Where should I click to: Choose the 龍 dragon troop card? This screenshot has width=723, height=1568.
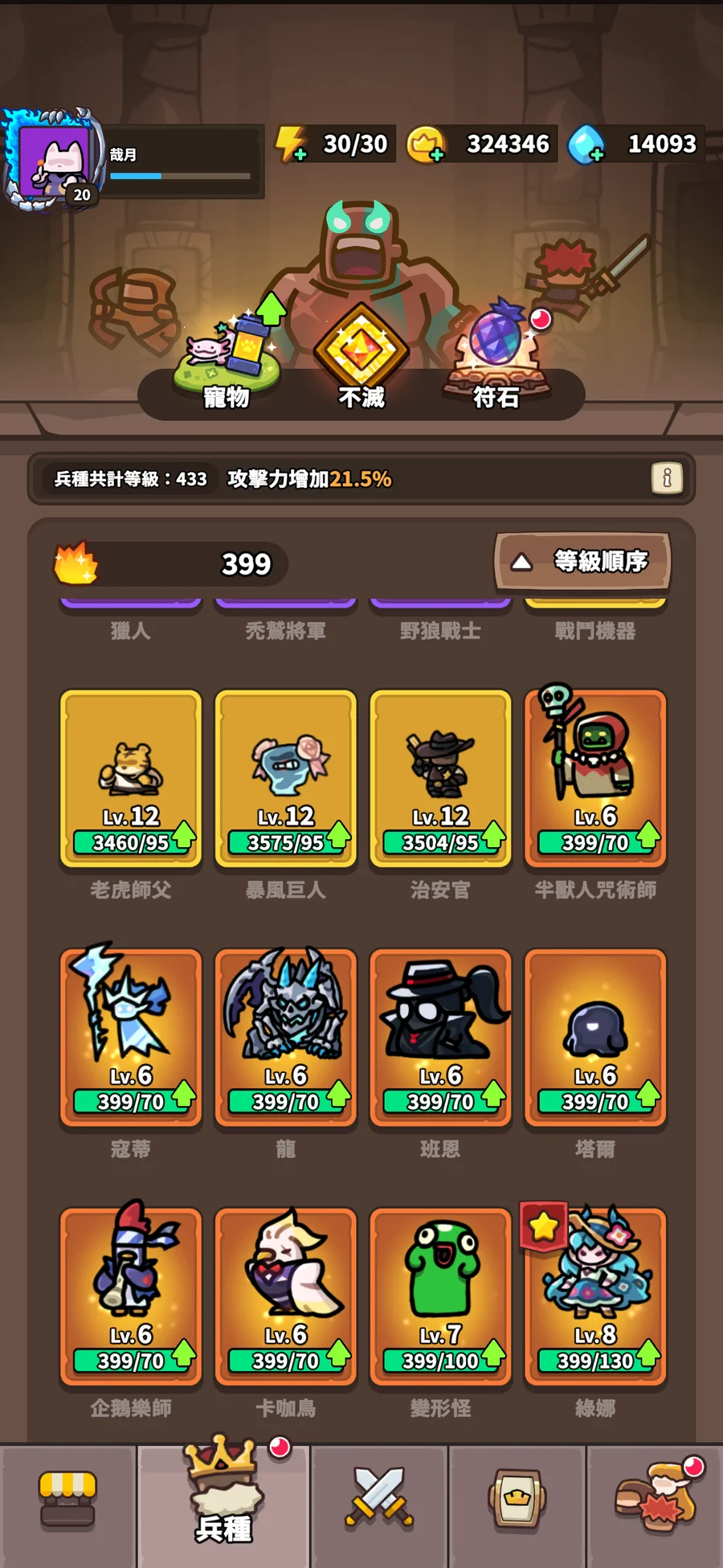pos(286,1038)
